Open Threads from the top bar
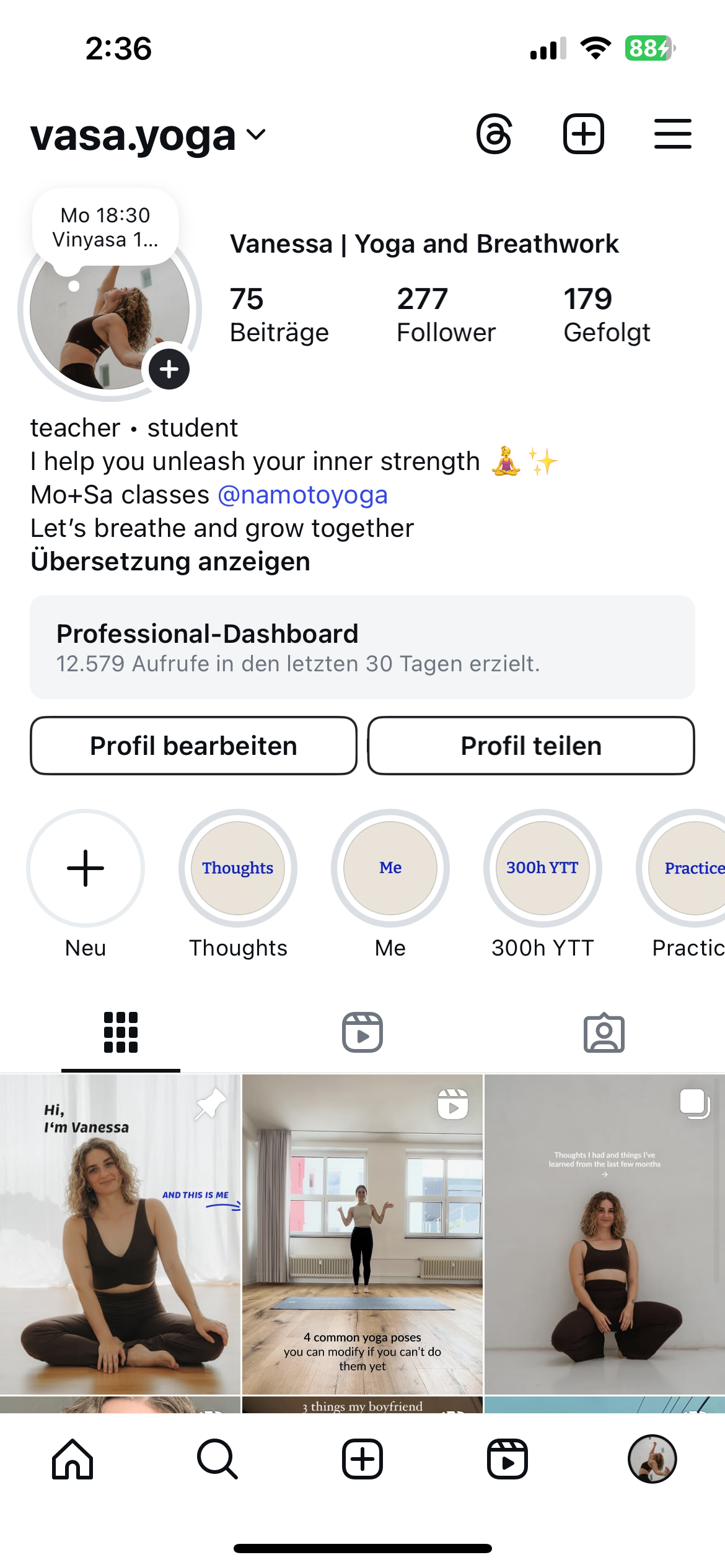 [494, 134]
